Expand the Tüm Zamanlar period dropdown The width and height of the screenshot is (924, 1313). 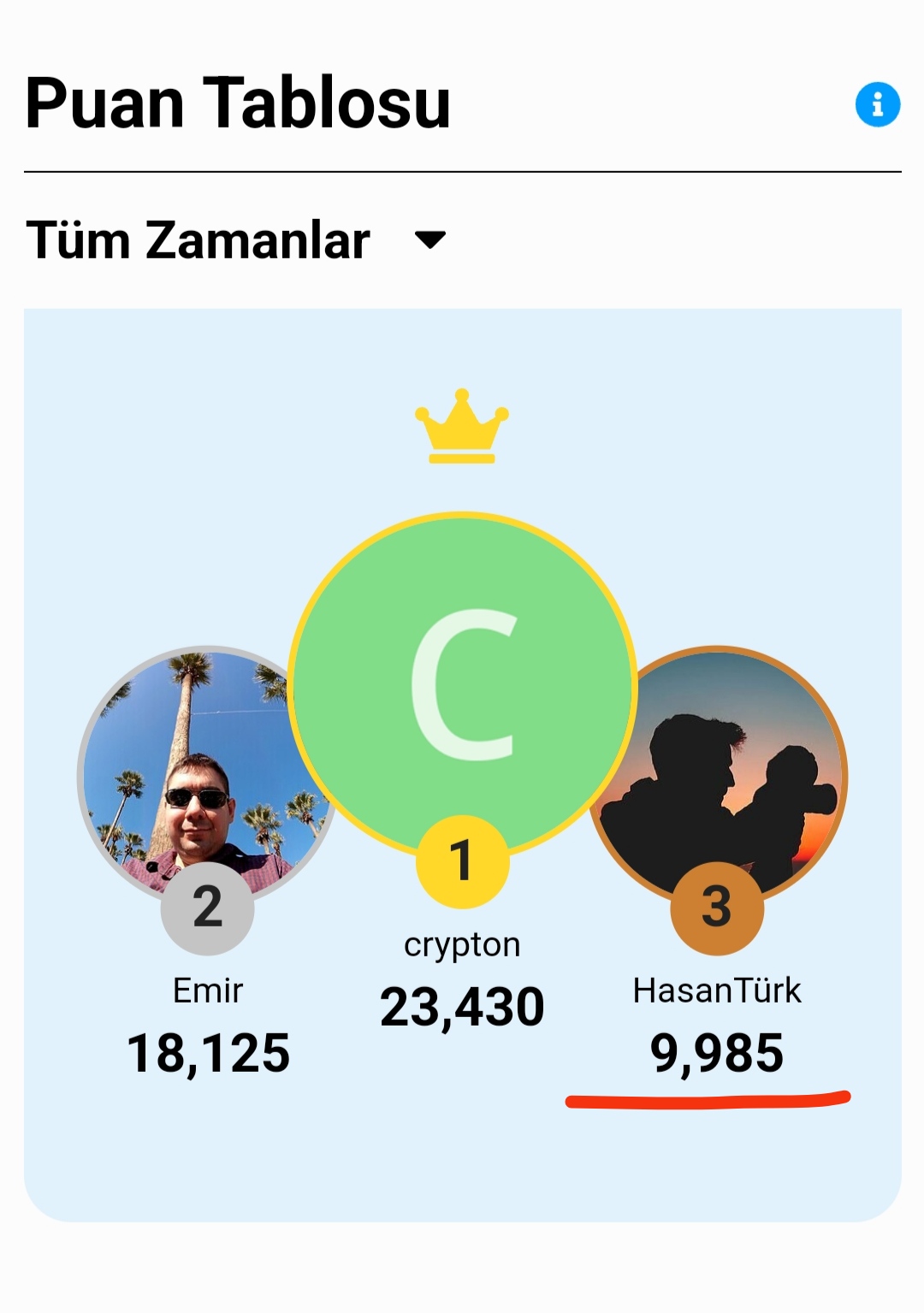pyautogui.click(x=429, y=240)
